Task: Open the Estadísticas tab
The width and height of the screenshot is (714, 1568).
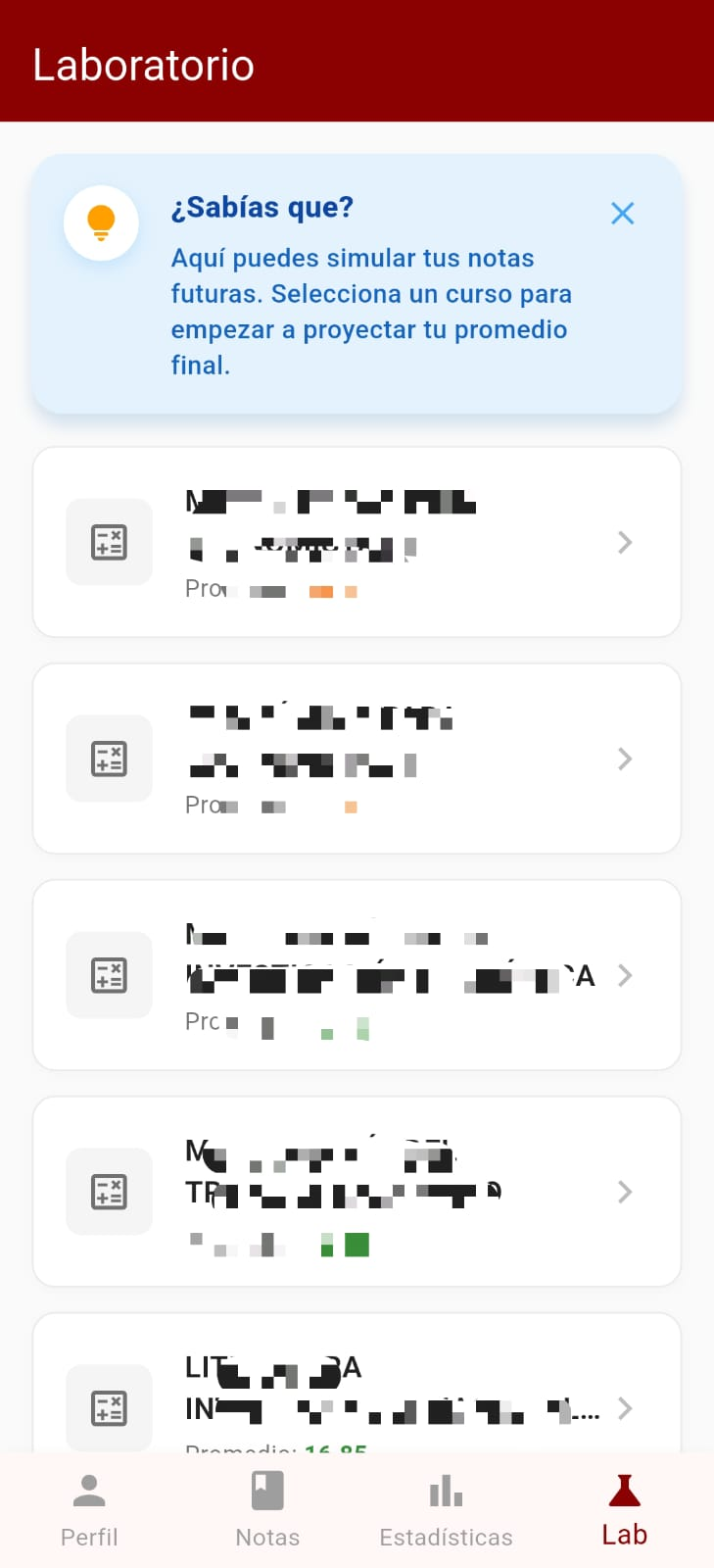Action: click(x=446, y=1510)
